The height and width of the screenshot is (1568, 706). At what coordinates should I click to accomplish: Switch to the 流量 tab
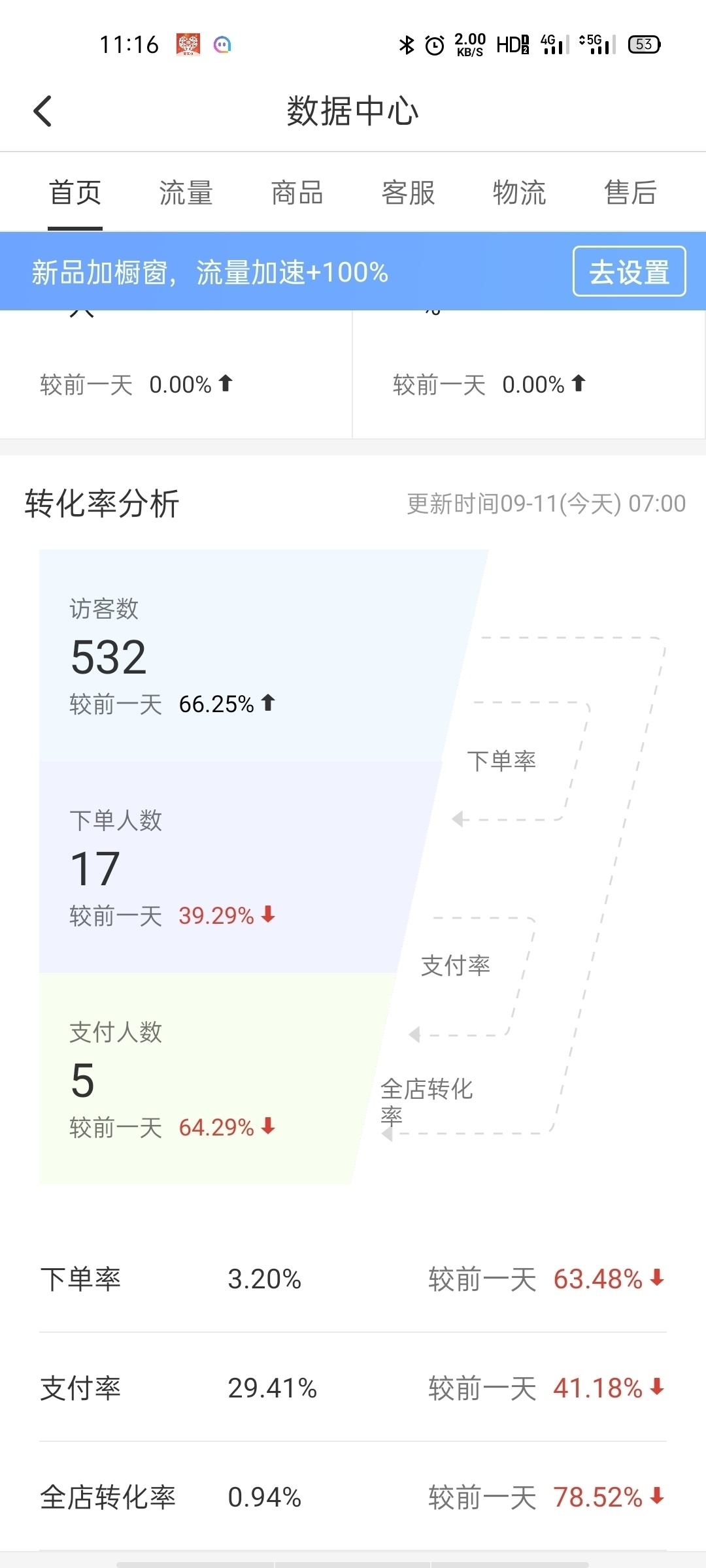pos(186,193)
